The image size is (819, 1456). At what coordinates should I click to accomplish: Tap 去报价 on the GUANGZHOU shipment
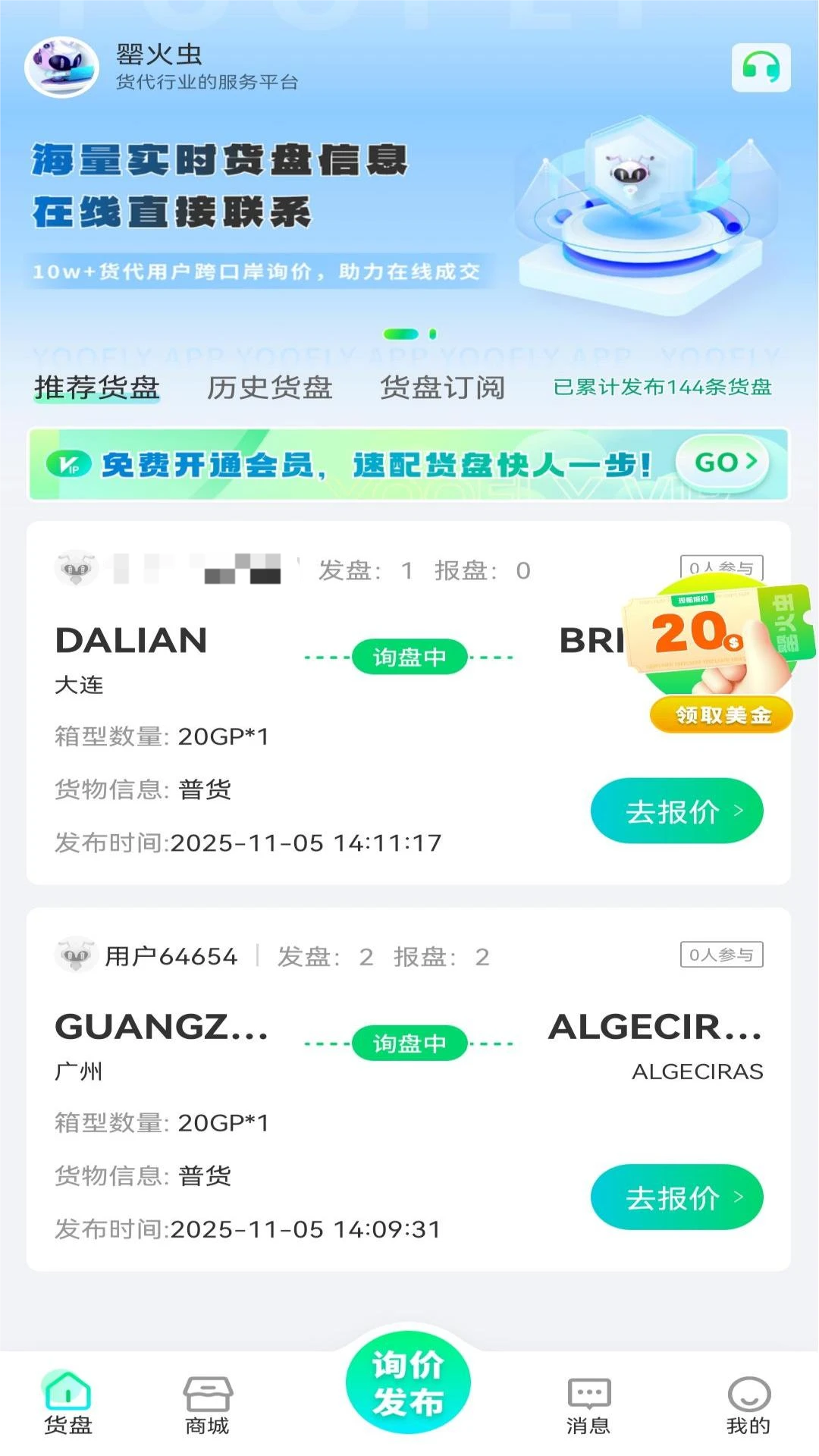tap(676, 1197)
